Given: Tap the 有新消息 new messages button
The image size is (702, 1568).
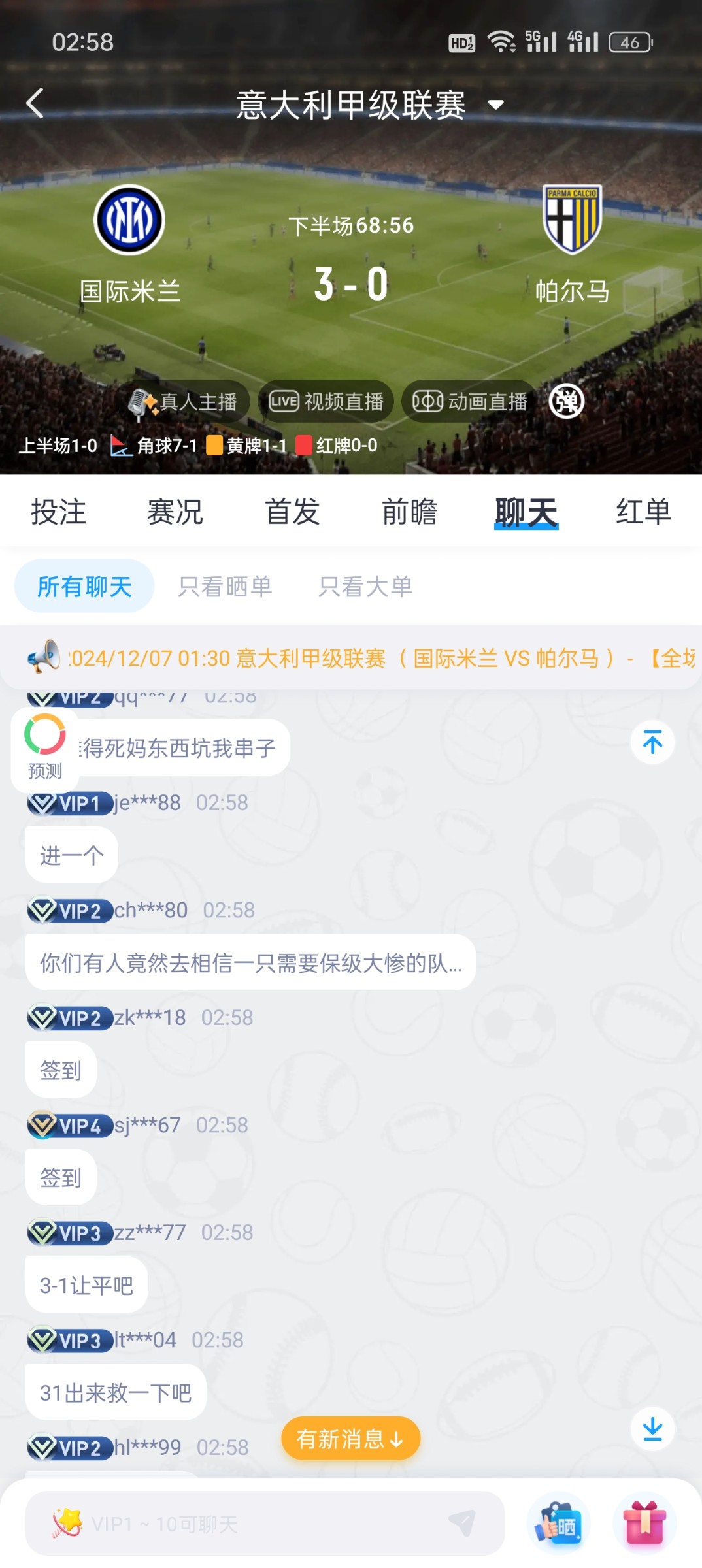Looking at the screenshot, I should [x=350, y=1438].
